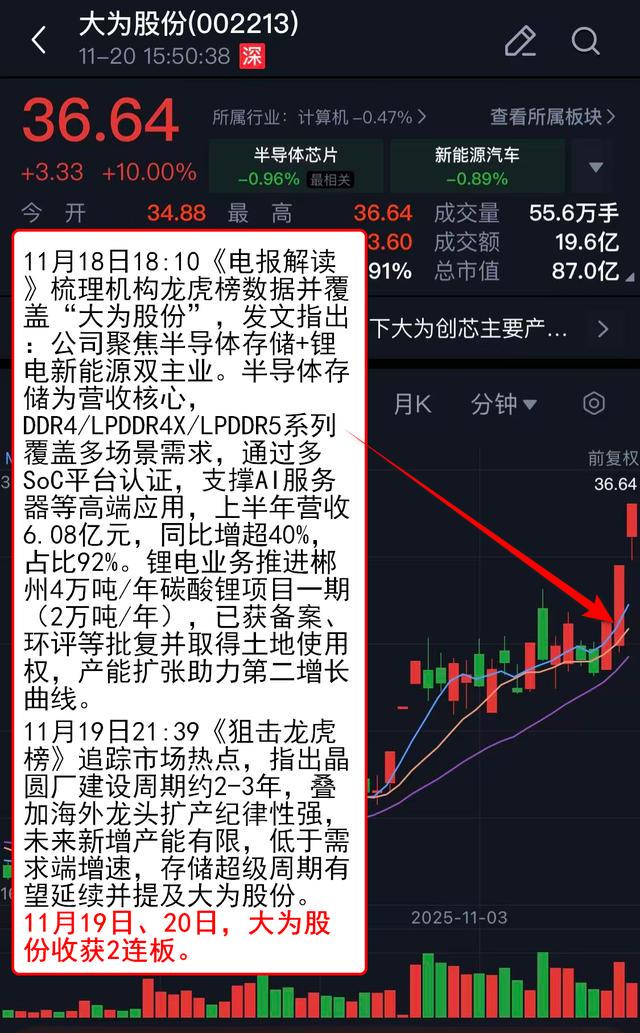The image size is (640, 1033).
Task: Open chart settings hexagon icon
Action: point(594,404)
